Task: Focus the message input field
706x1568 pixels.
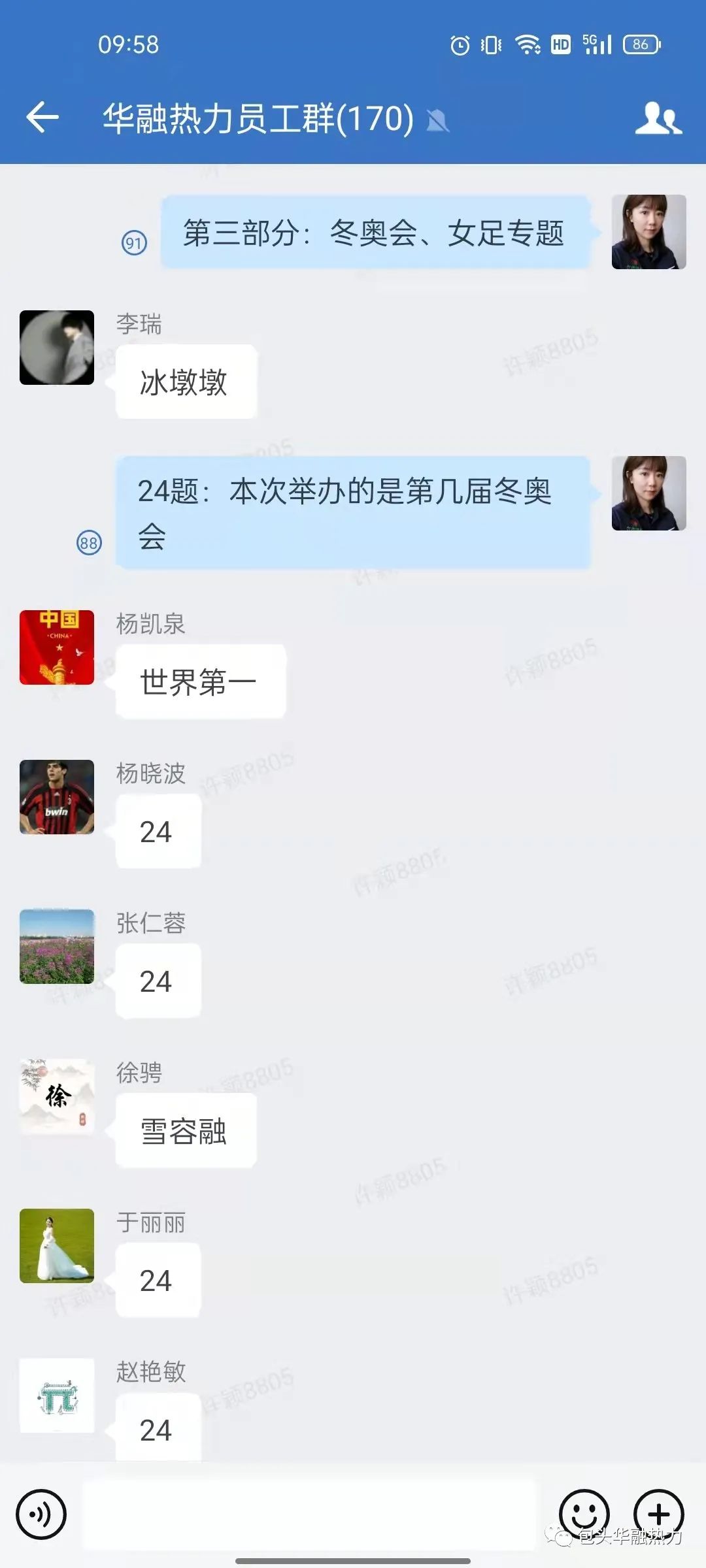Action: (x=307, y=1514)
